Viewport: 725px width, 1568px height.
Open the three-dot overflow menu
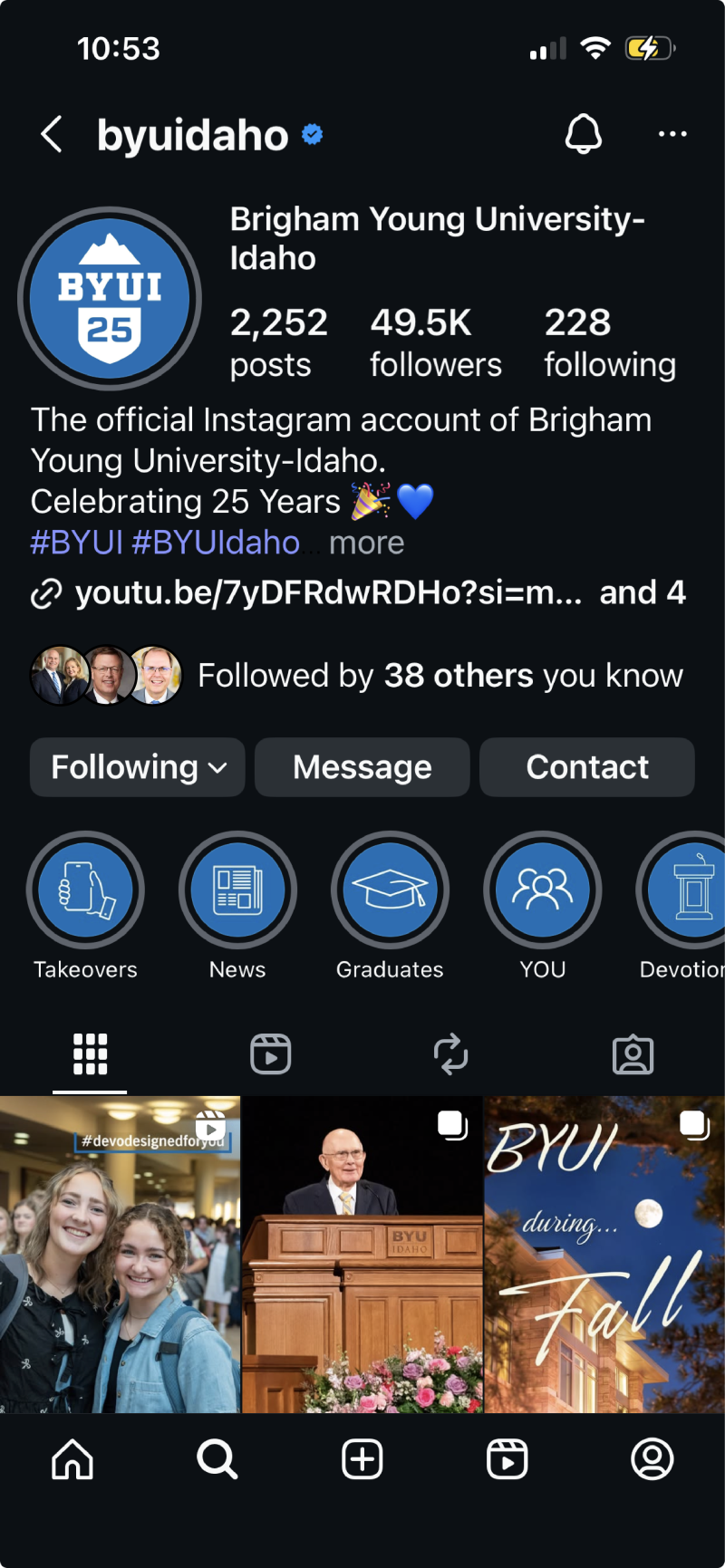672,134
